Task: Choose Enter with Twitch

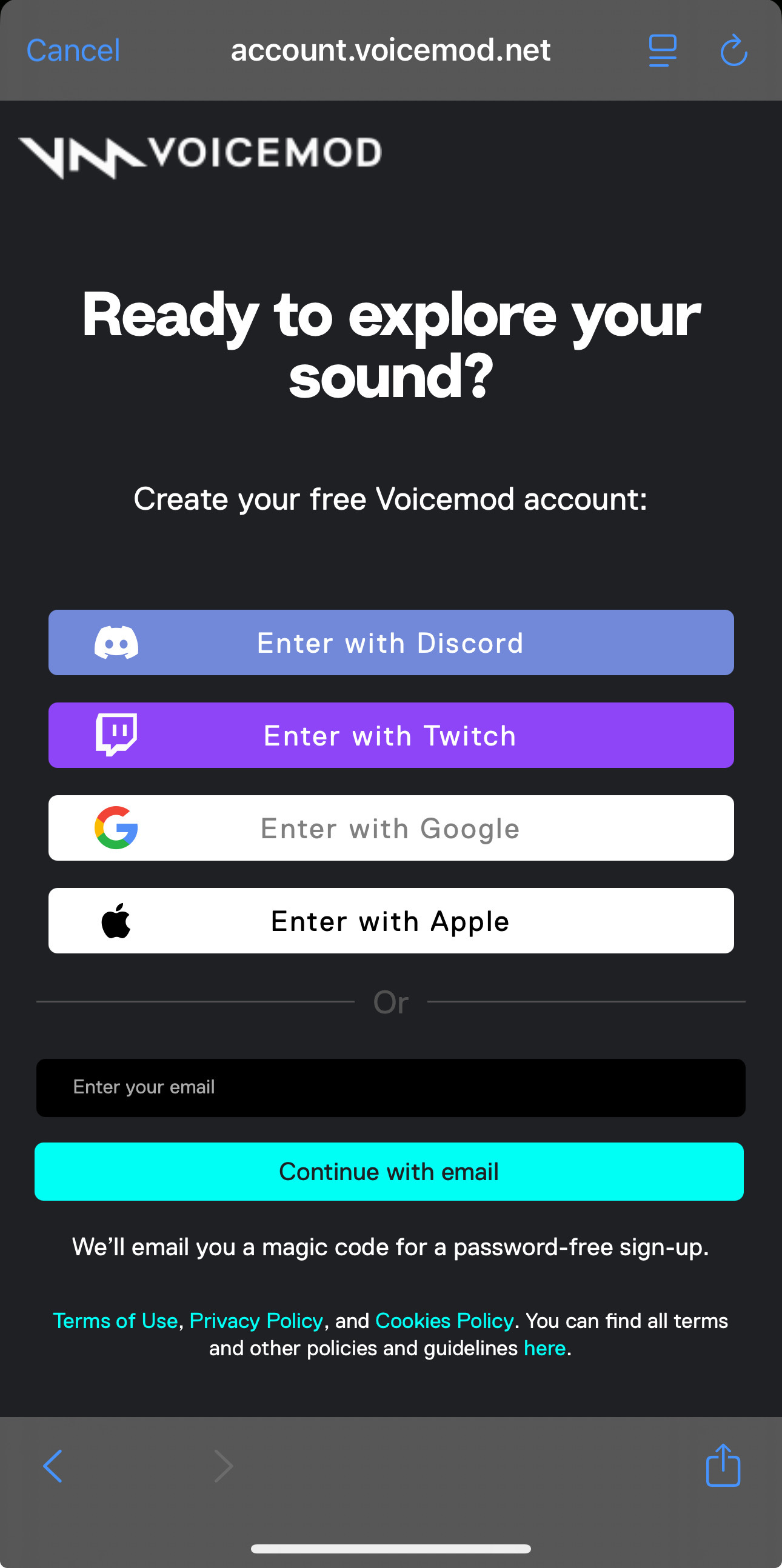Action: (390, 735)
